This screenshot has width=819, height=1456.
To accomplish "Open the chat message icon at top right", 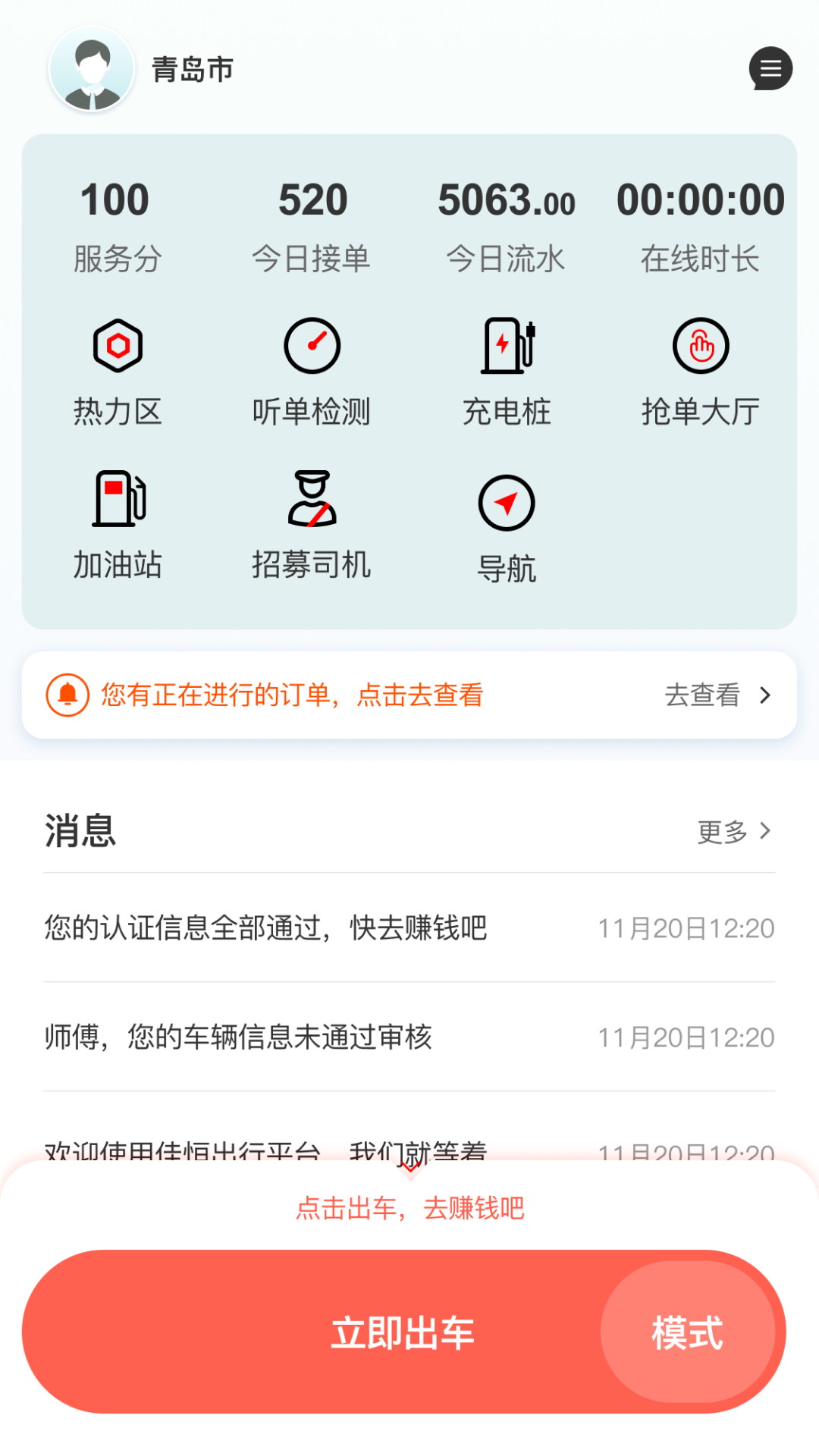I will (x=770, y=69).
